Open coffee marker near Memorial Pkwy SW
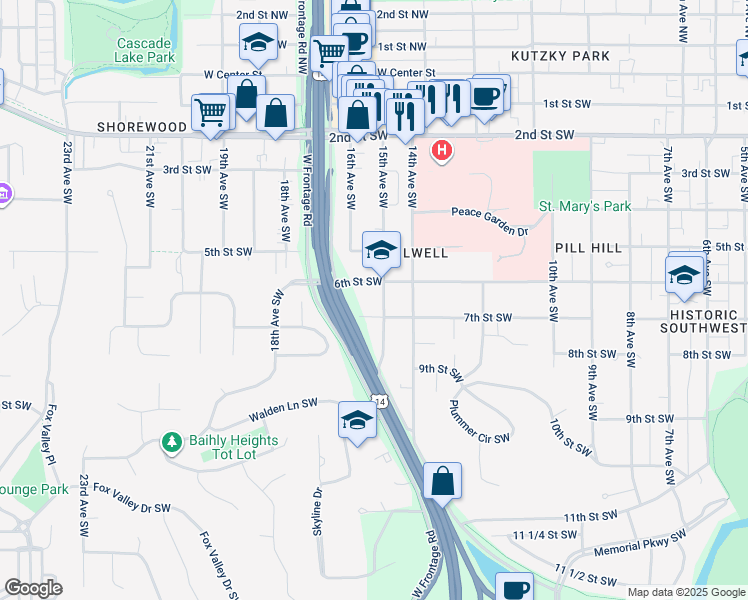This screenshot has height=600, width=748. (514, 589)
